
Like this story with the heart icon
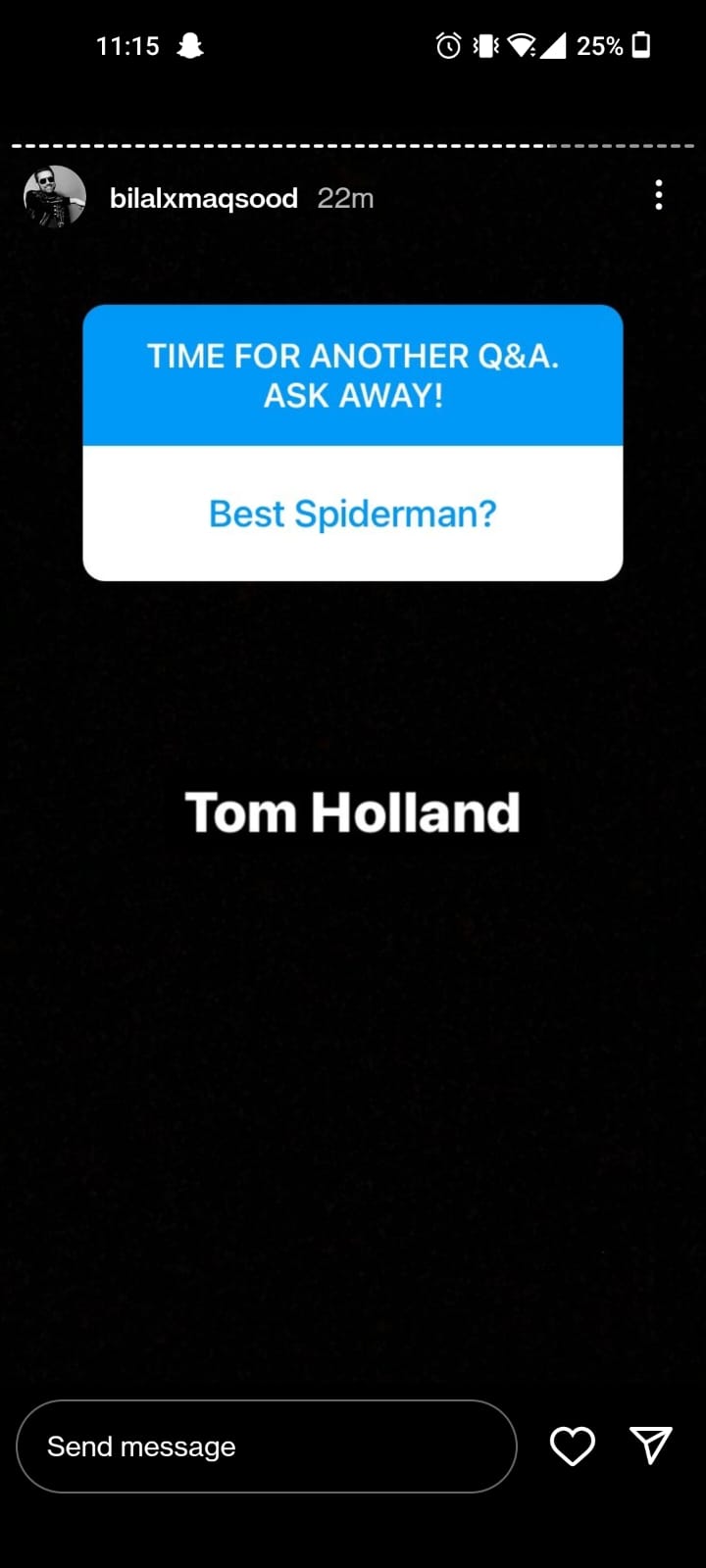(x=573, y=1446)
